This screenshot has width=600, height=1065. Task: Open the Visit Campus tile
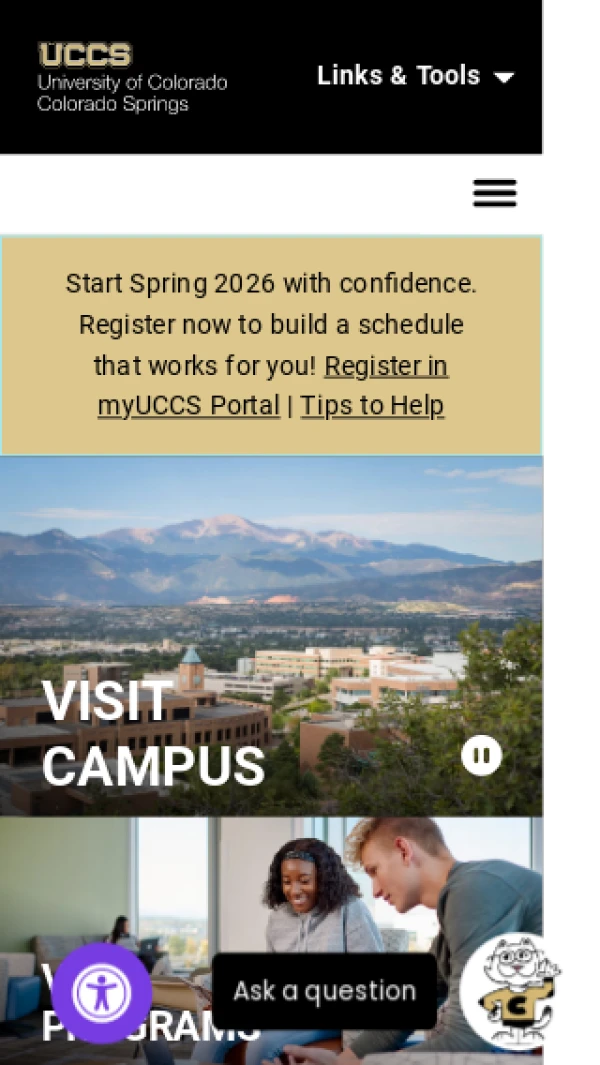click(x=154, y=734)
